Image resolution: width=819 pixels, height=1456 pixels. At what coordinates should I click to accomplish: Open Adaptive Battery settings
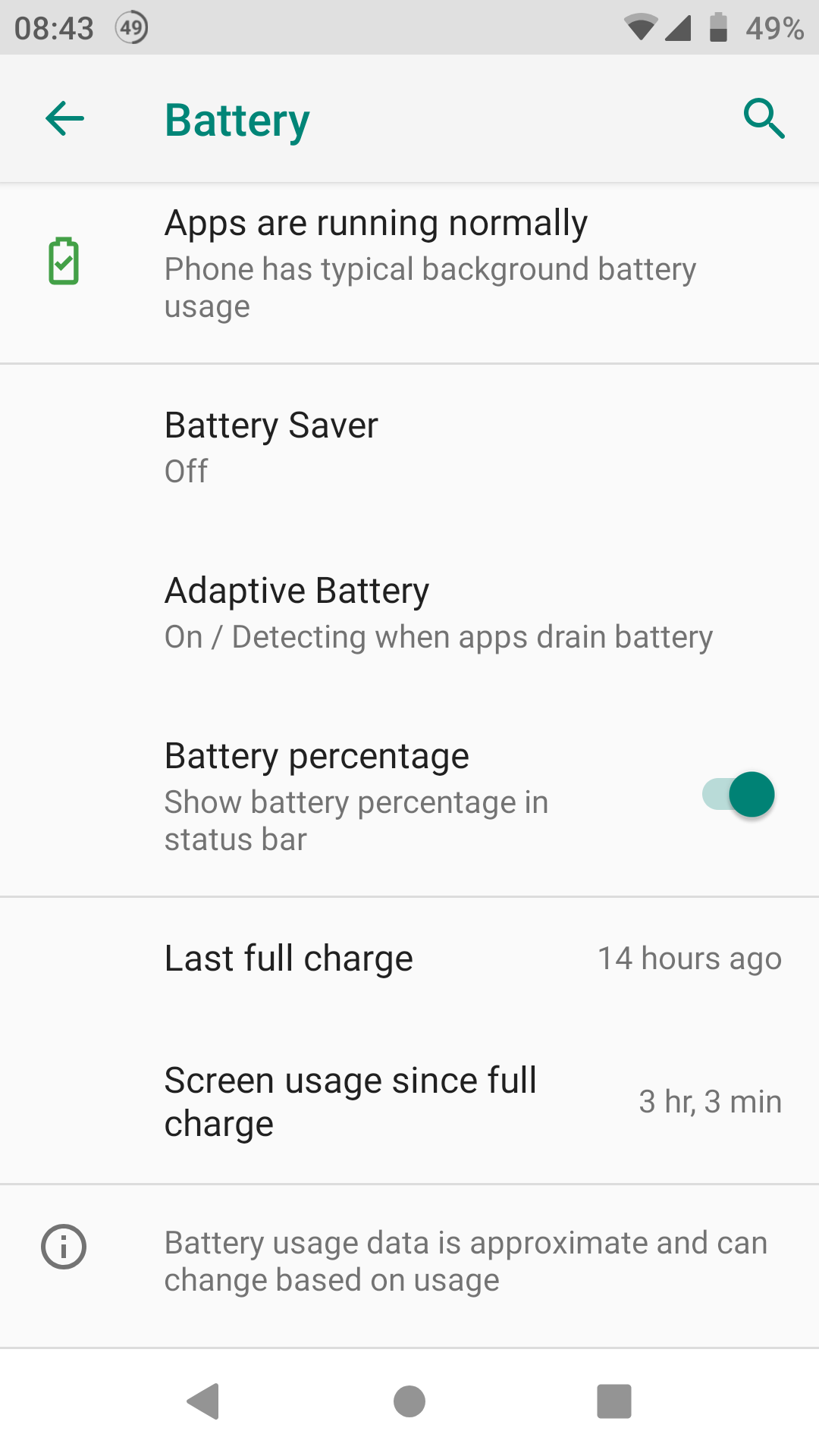409,613
